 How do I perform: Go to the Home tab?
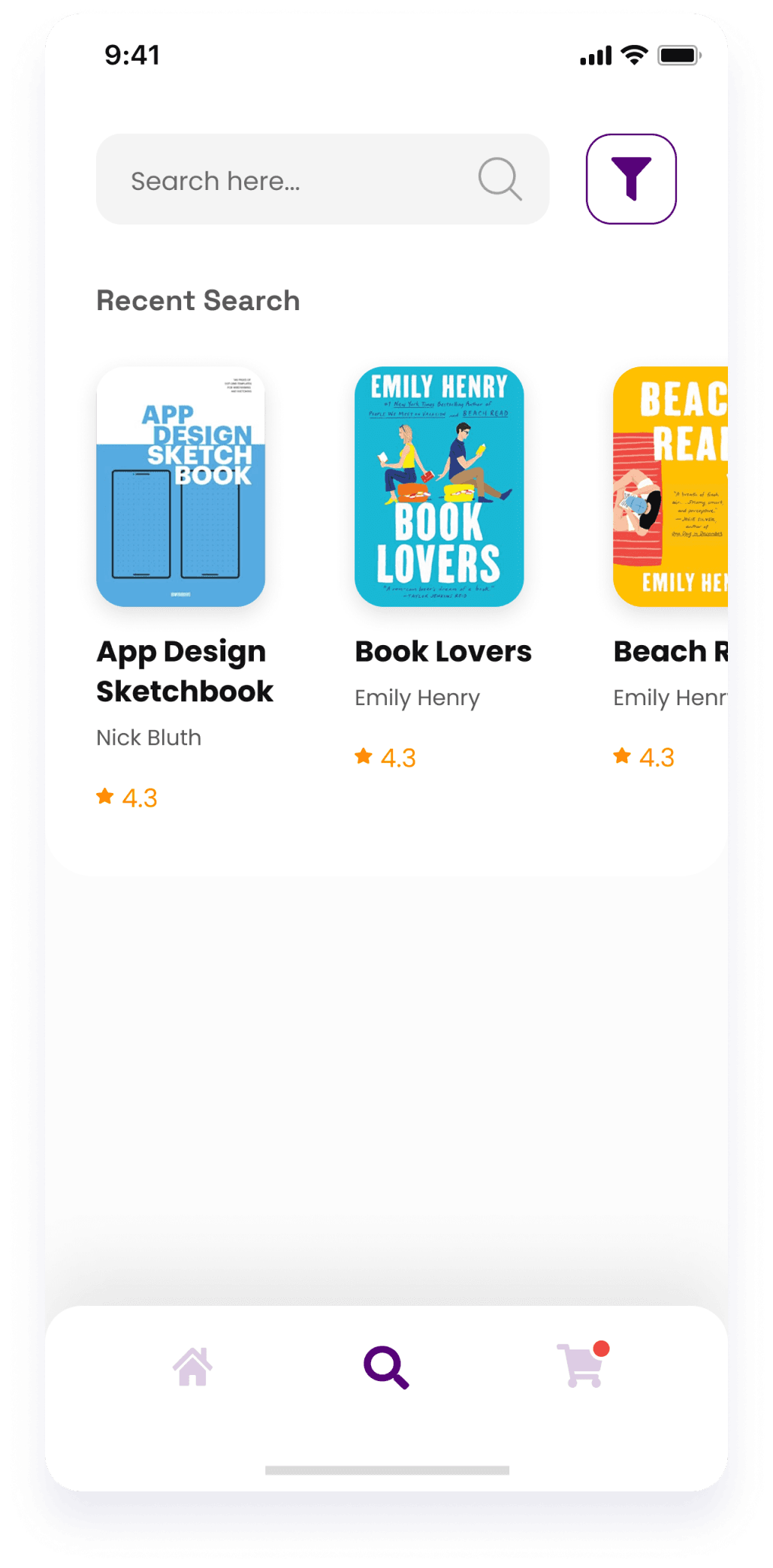(192, 1367)
